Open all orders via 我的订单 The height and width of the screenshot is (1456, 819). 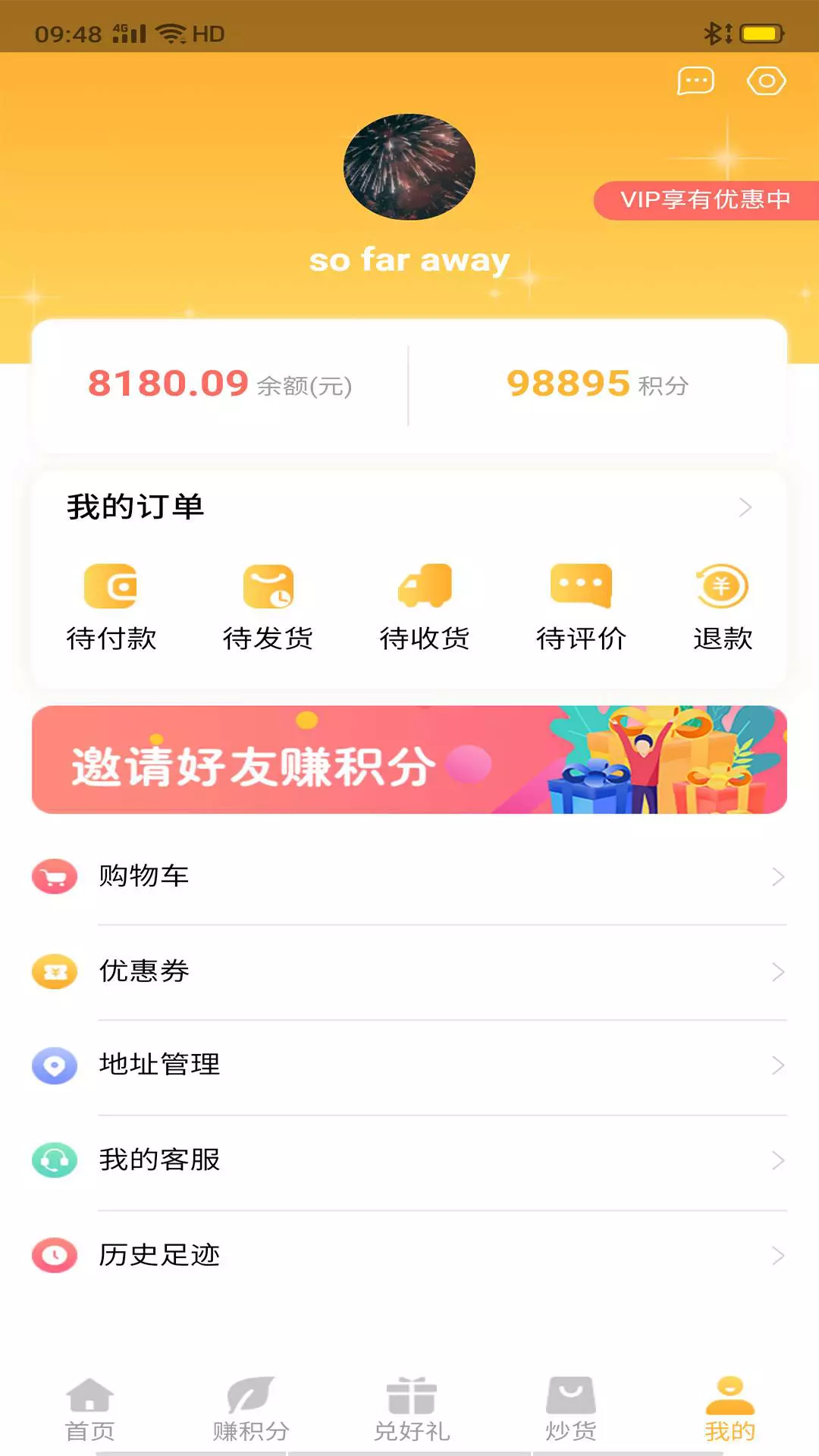tap(409, 507)
